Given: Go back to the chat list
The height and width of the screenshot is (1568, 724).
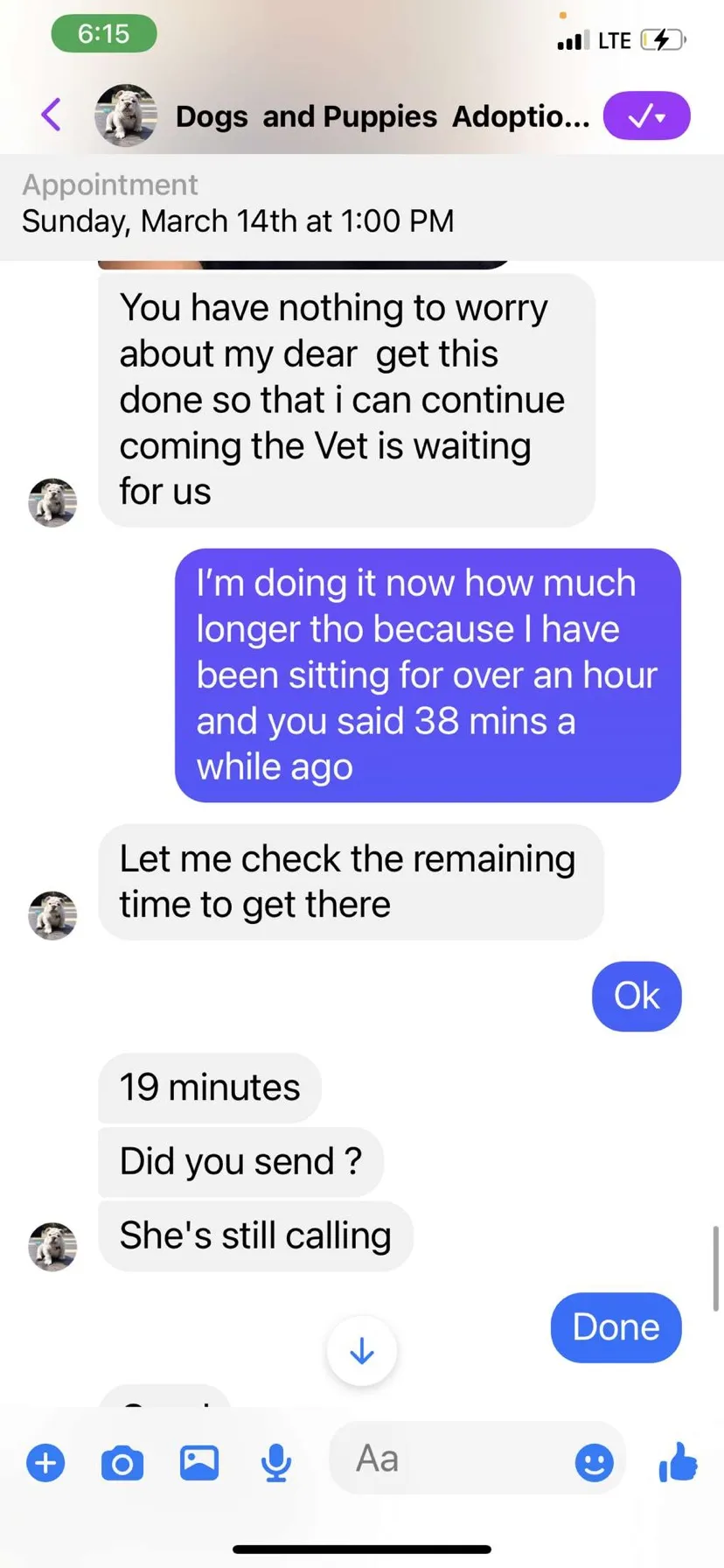Looking at the screenshot, I should (x=52, y=115).
